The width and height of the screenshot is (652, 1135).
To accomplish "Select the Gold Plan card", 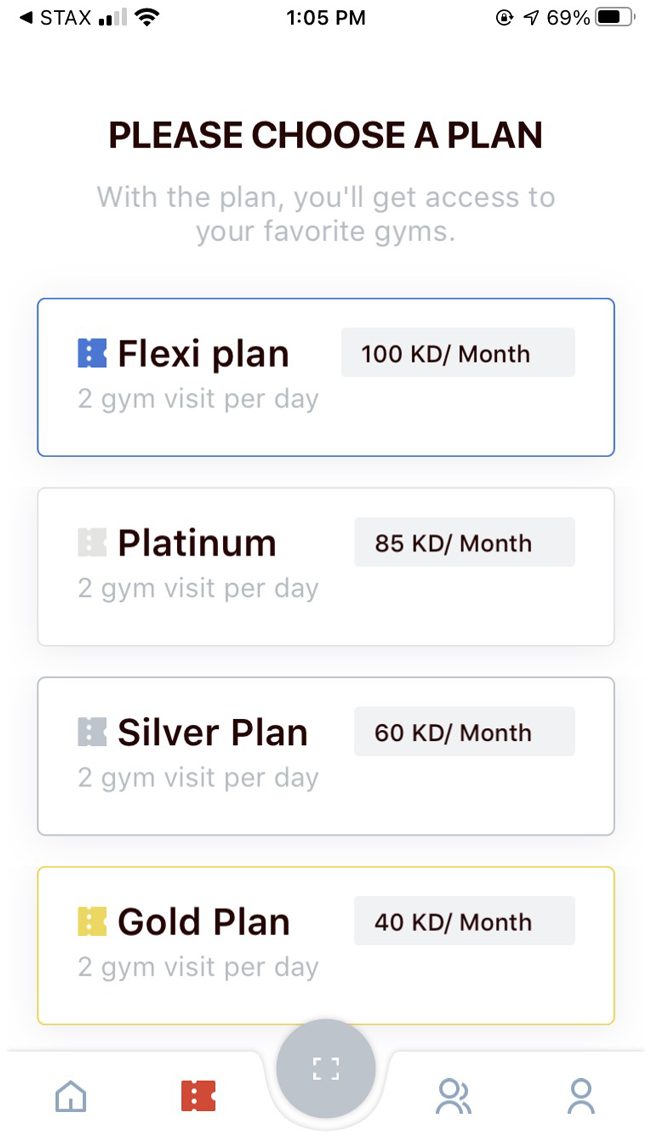I will [326, 945].
